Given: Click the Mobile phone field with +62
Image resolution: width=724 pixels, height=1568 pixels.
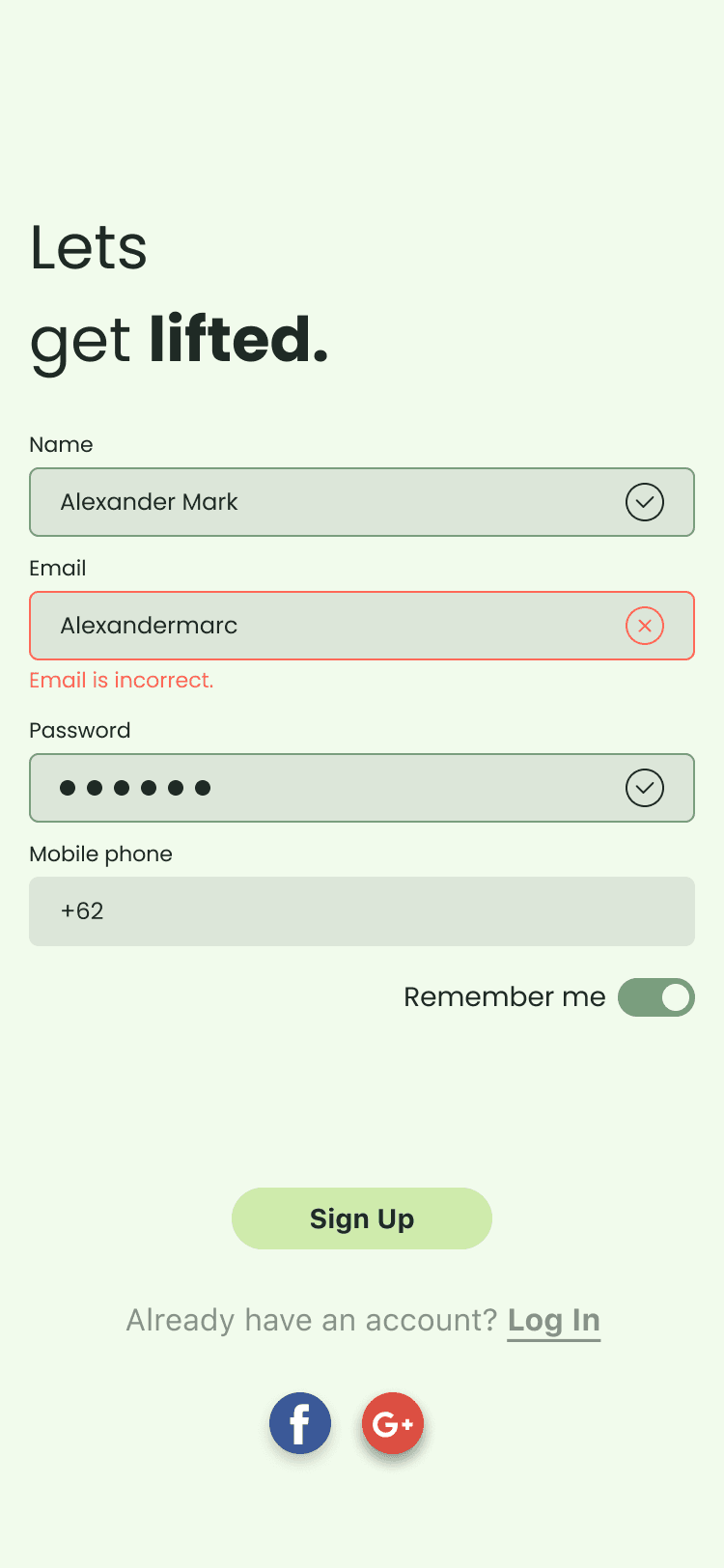Looking at the screenshot, I should 290,911.
